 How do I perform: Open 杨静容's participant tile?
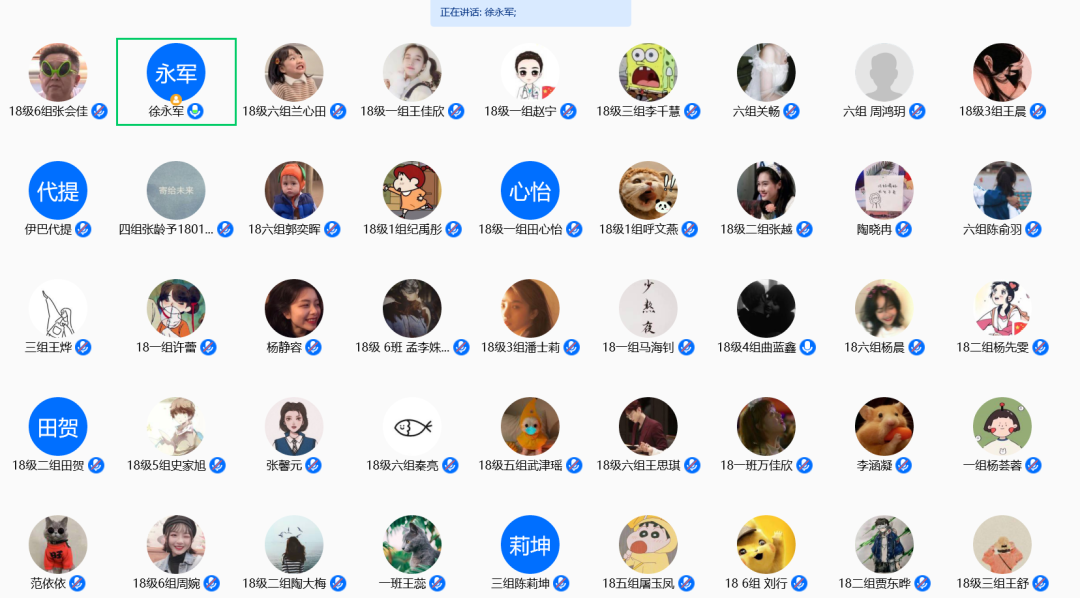point(294,309)
